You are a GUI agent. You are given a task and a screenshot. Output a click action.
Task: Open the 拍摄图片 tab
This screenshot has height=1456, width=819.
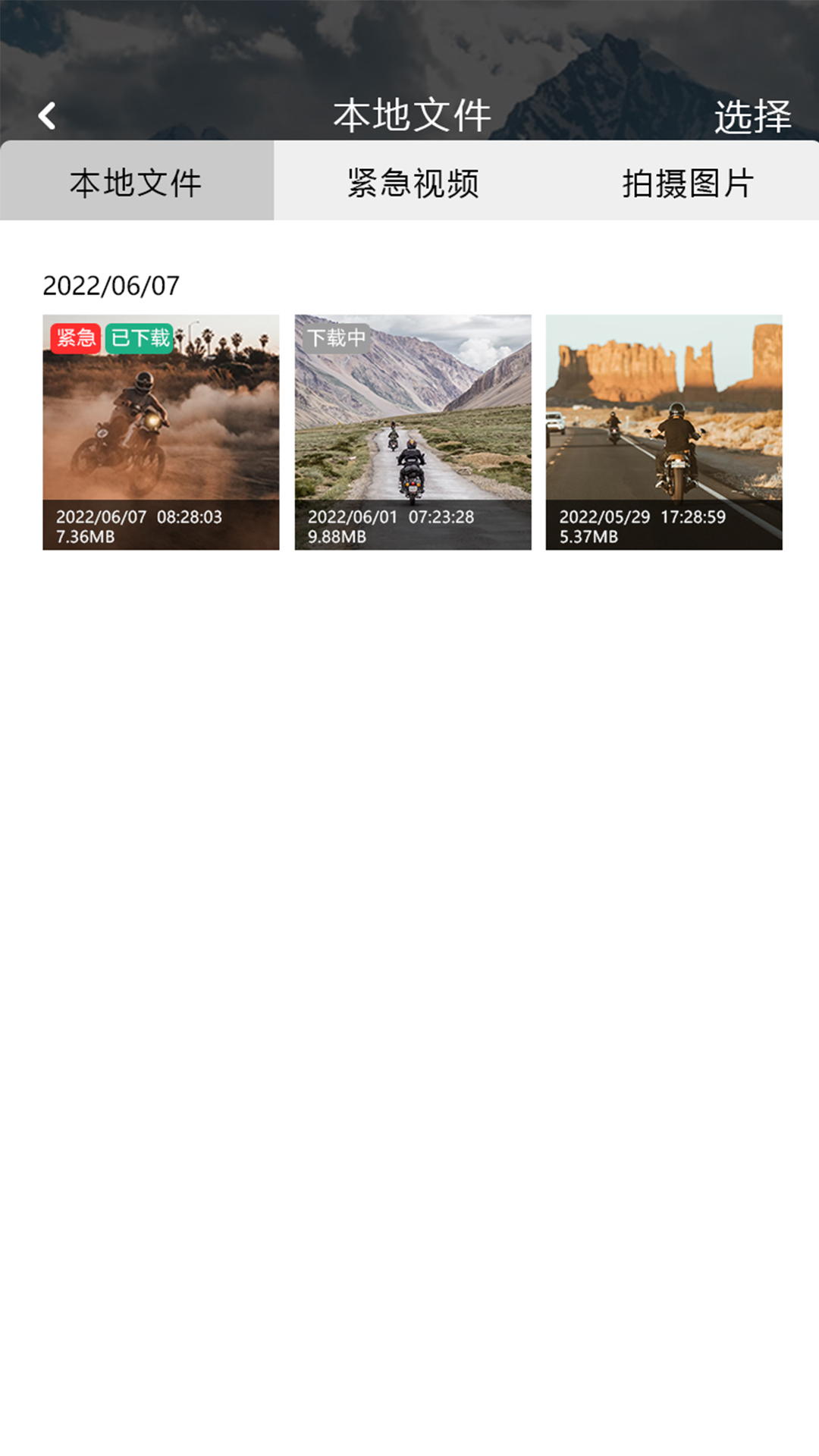[x=687, y=183]
